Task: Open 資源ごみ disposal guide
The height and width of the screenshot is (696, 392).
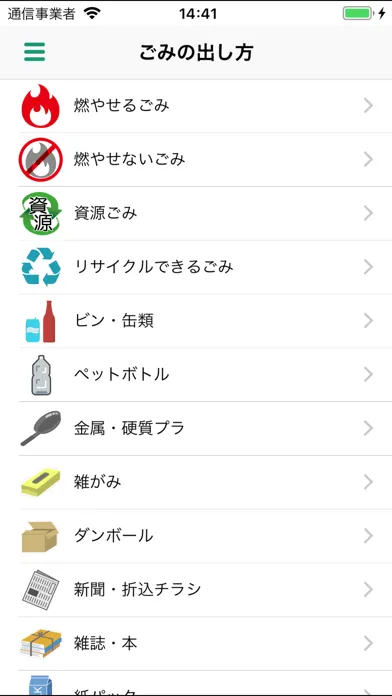Action: tap(196, 214)
